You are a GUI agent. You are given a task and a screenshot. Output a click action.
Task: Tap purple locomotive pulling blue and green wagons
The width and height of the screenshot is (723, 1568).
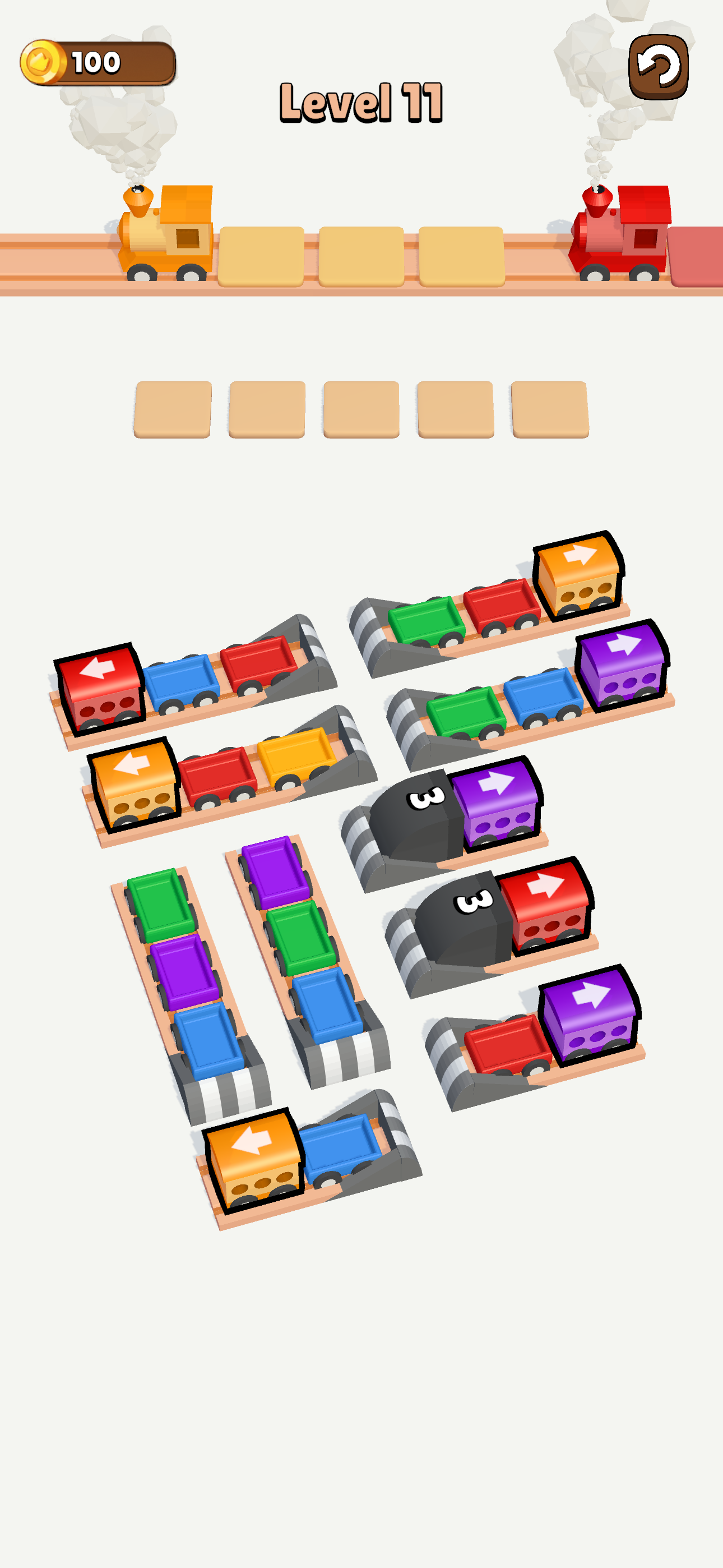point(622,665)
